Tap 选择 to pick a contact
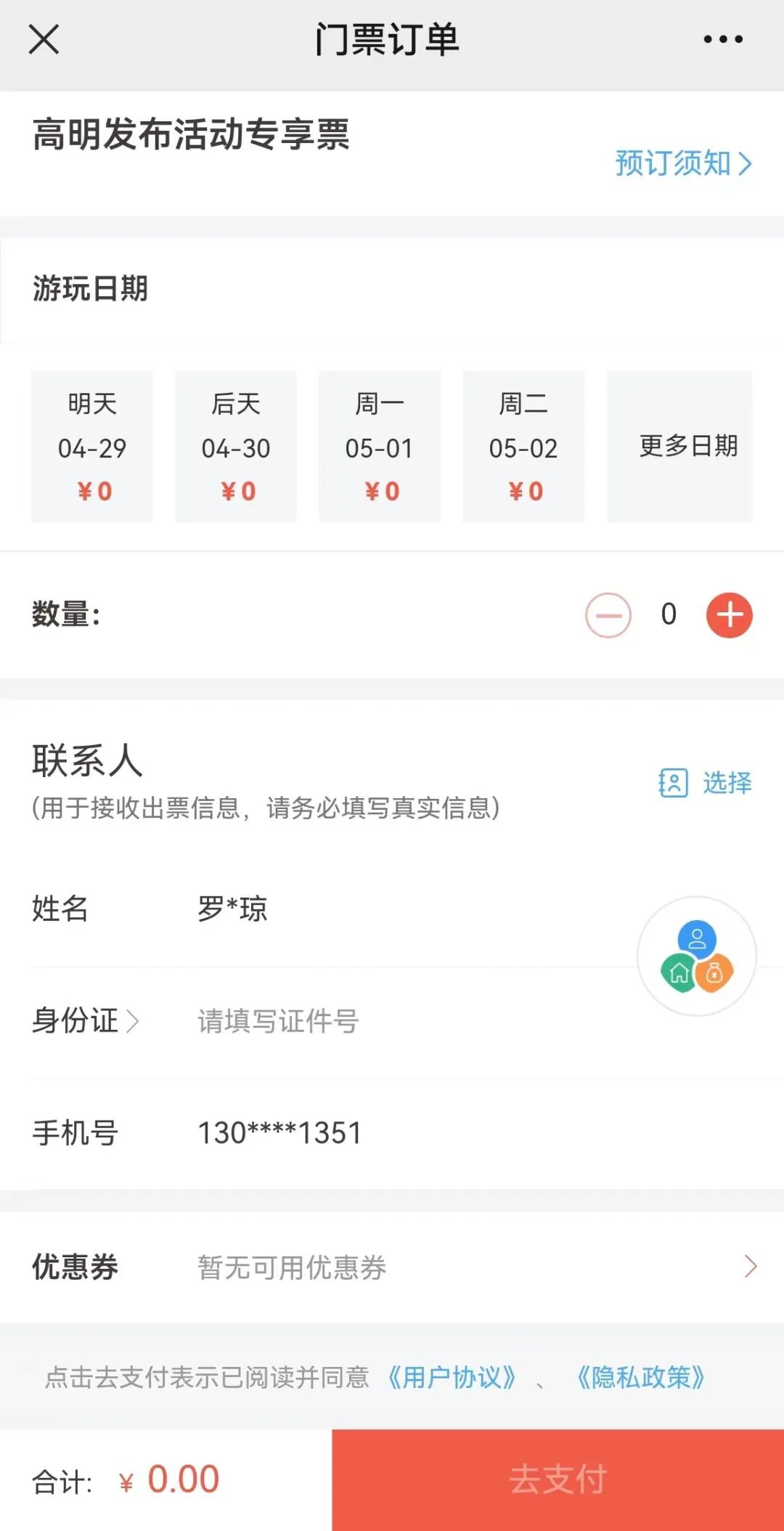This screenshot has height=1531, width=784. (706, 783)
